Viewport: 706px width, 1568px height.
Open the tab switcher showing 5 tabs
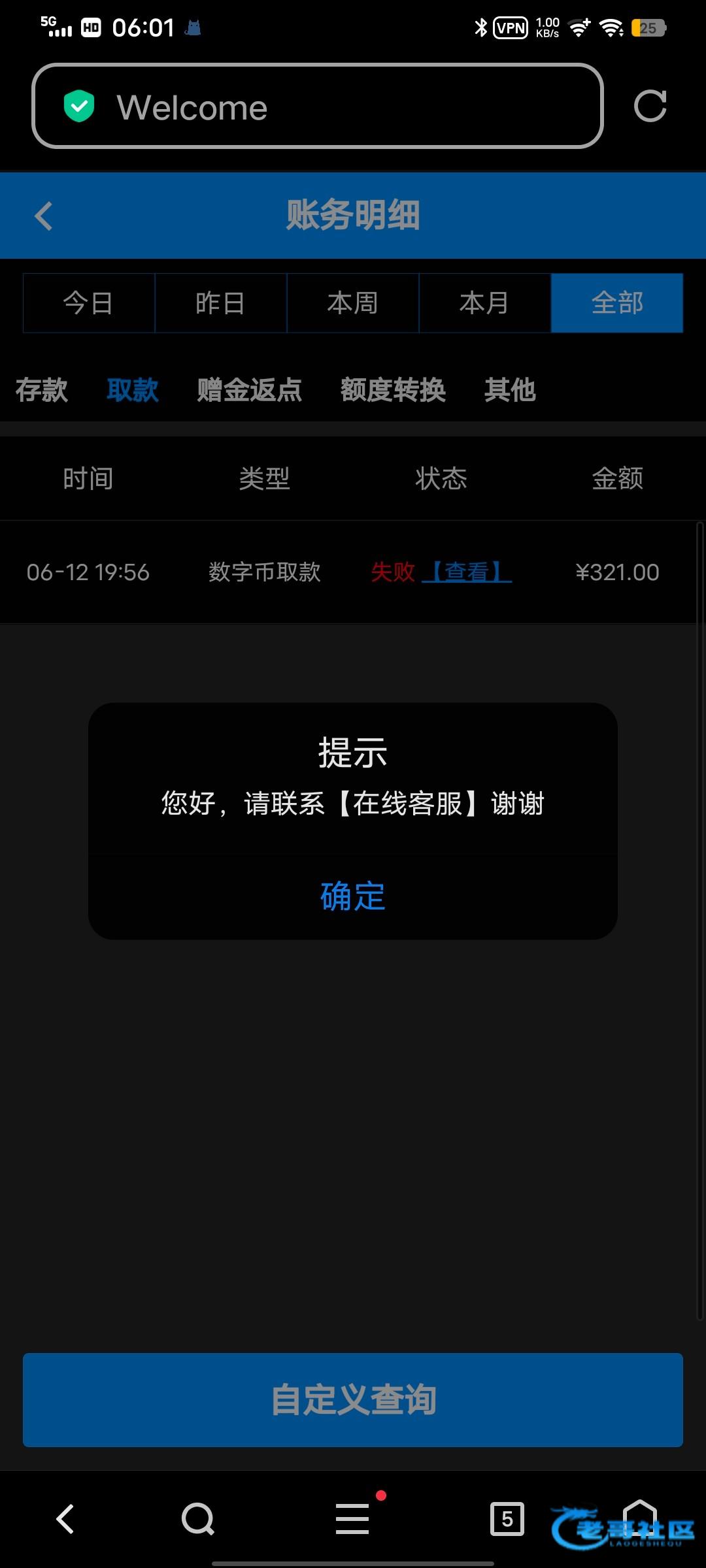click(x=507, y=1518)
